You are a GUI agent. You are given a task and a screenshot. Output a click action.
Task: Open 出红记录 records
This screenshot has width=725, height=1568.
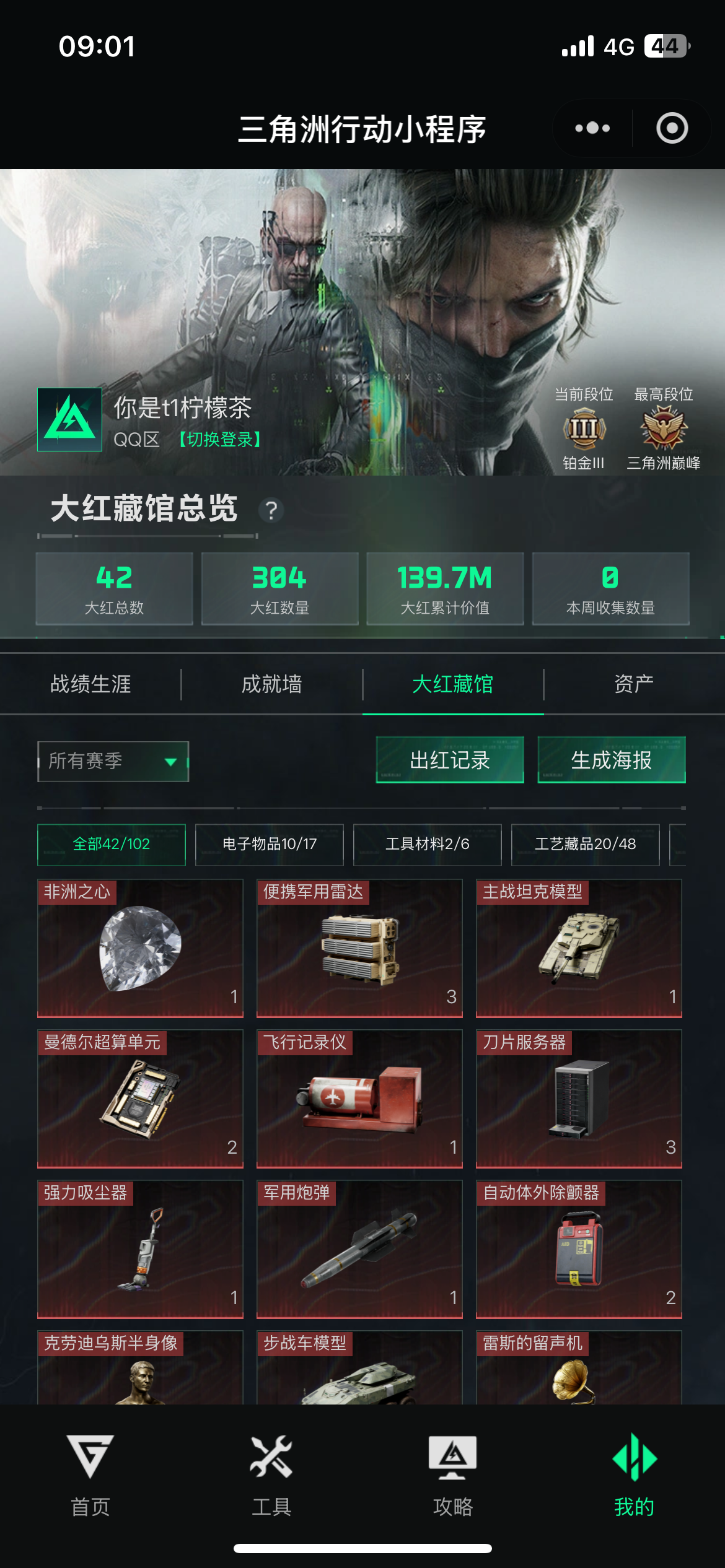(x=450, y=760)
